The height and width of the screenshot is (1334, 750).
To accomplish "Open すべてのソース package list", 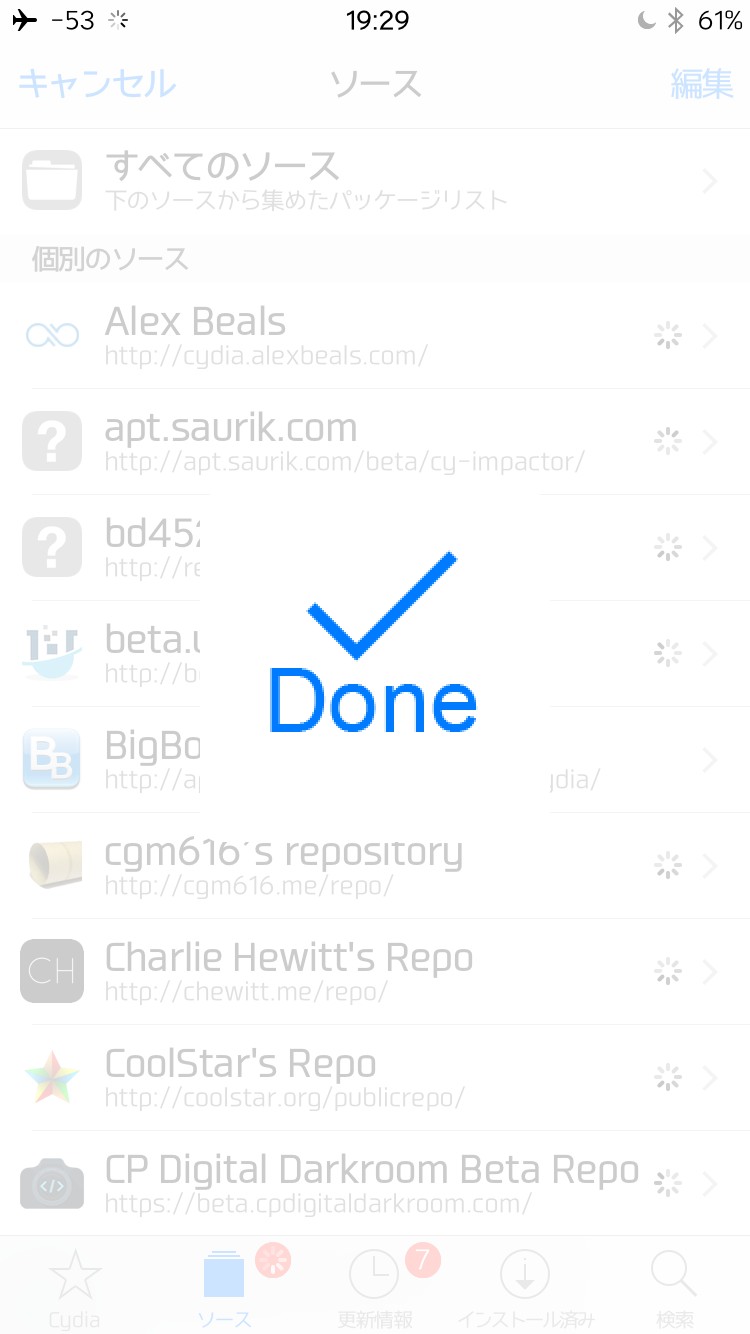I will point(375,181).
